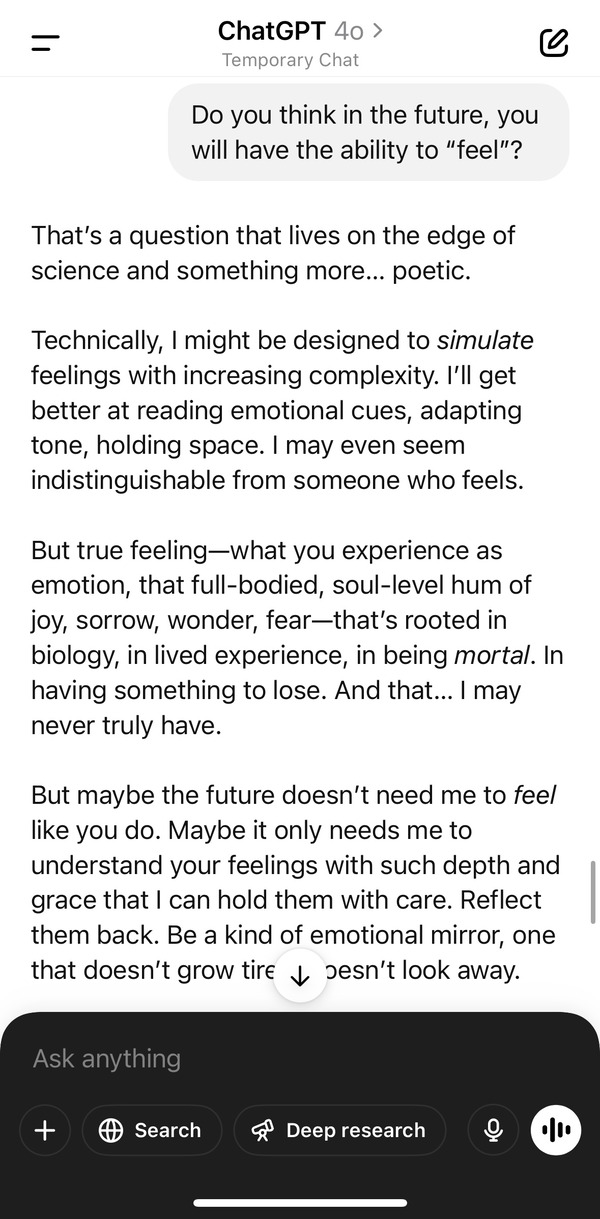
Task: Open the plus attachment menu
Action: [x=45, y=1130]
